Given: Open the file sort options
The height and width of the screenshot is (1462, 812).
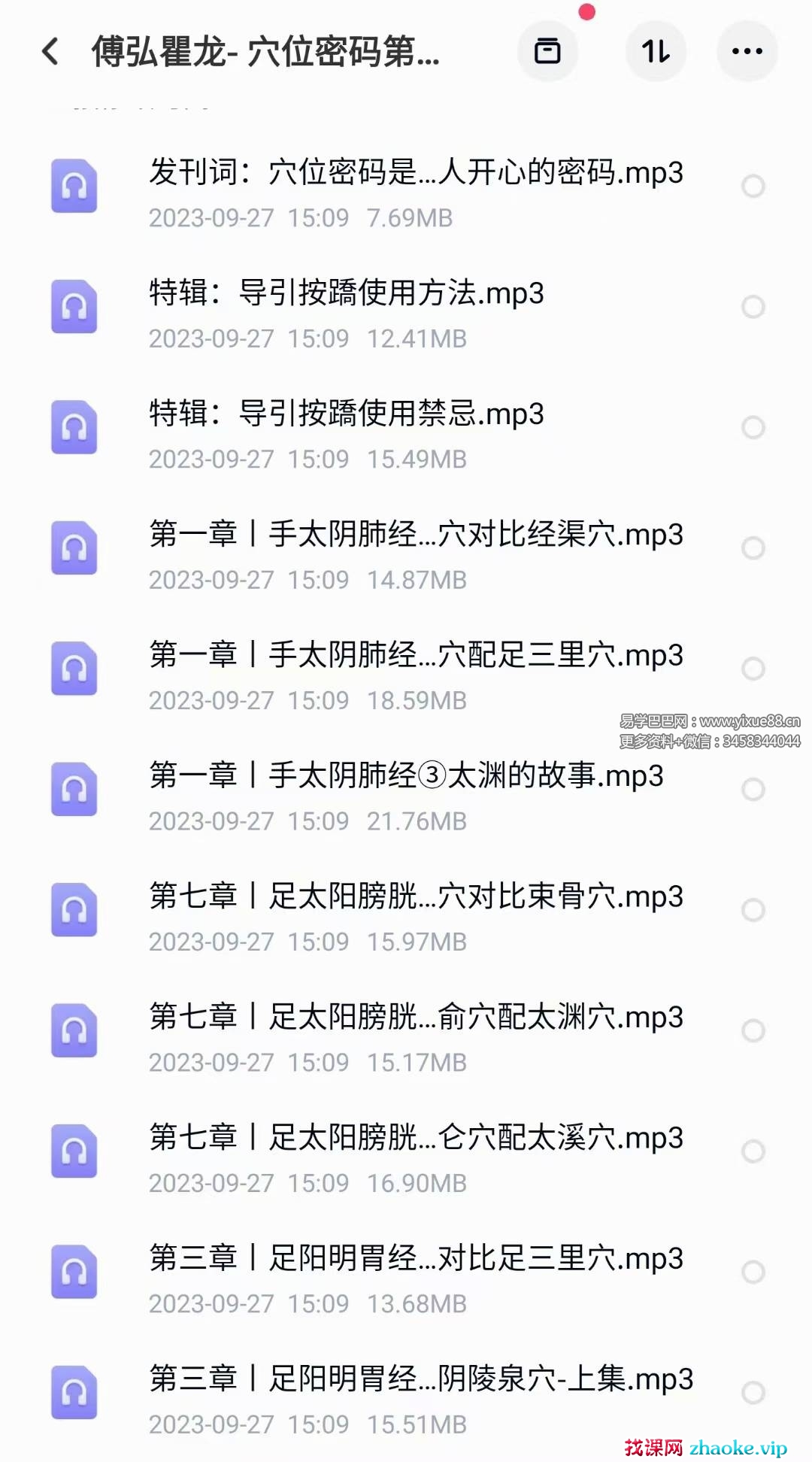Looking at the screenshot, I should coord(655,52).
